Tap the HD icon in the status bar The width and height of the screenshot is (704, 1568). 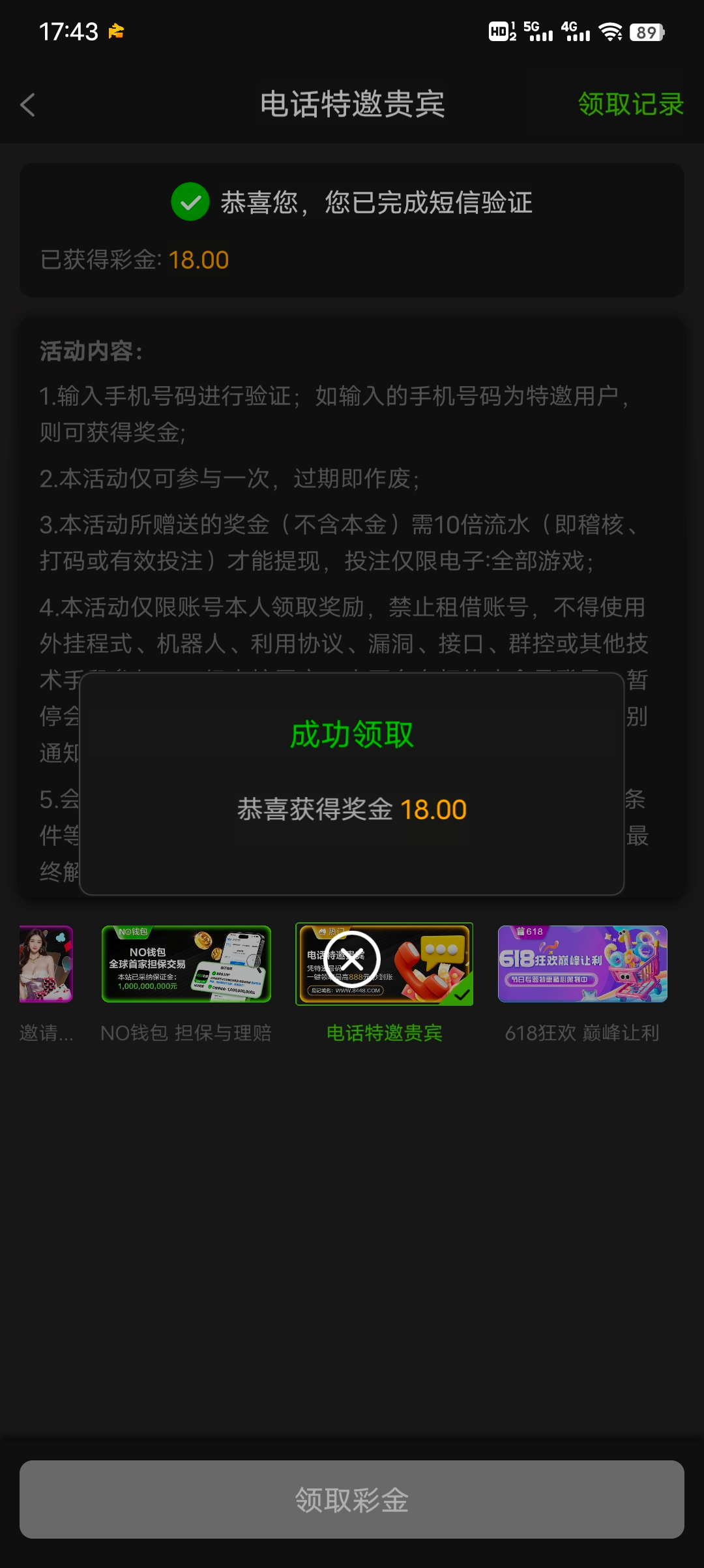499,29
